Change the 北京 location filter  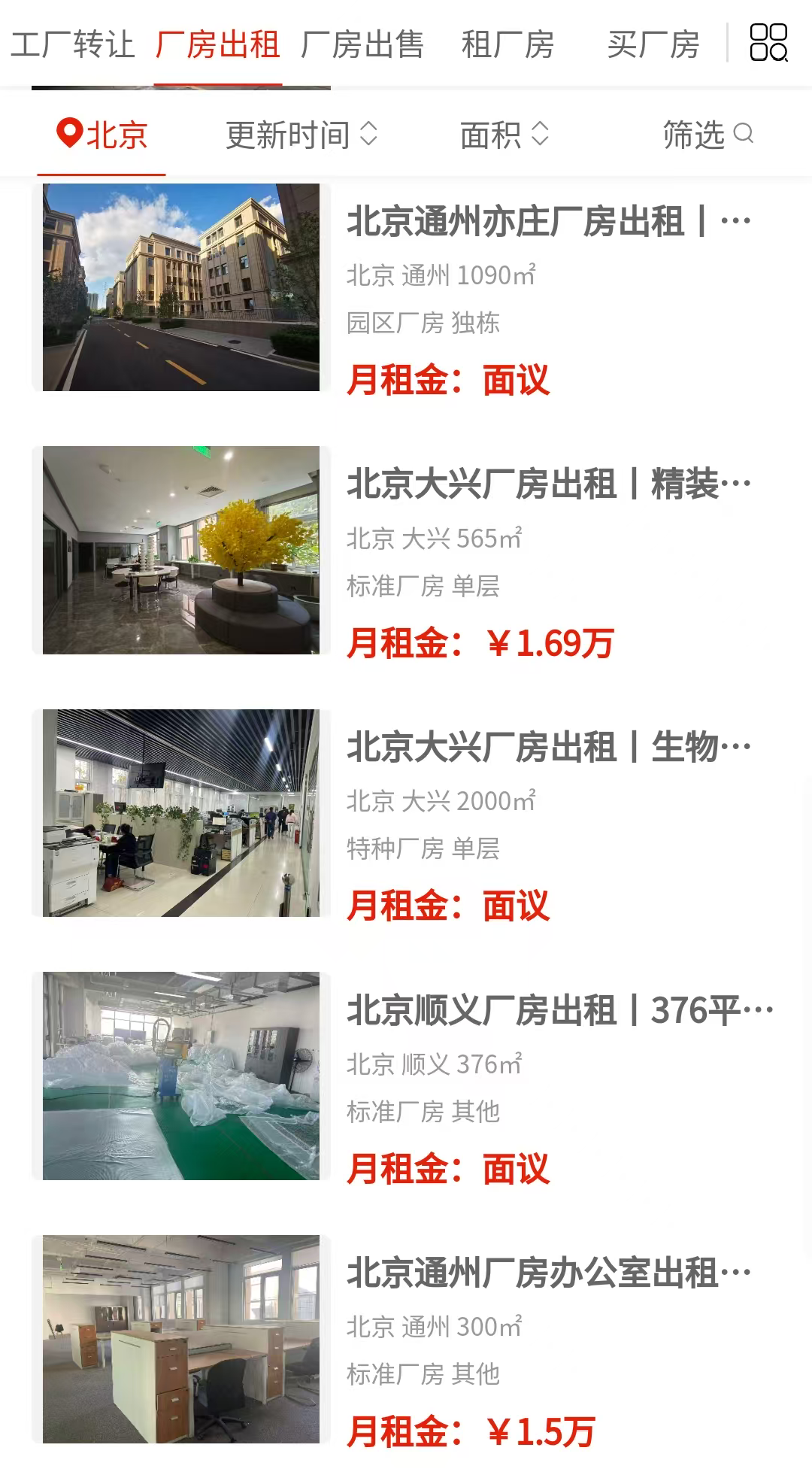(x=102, y=135)
